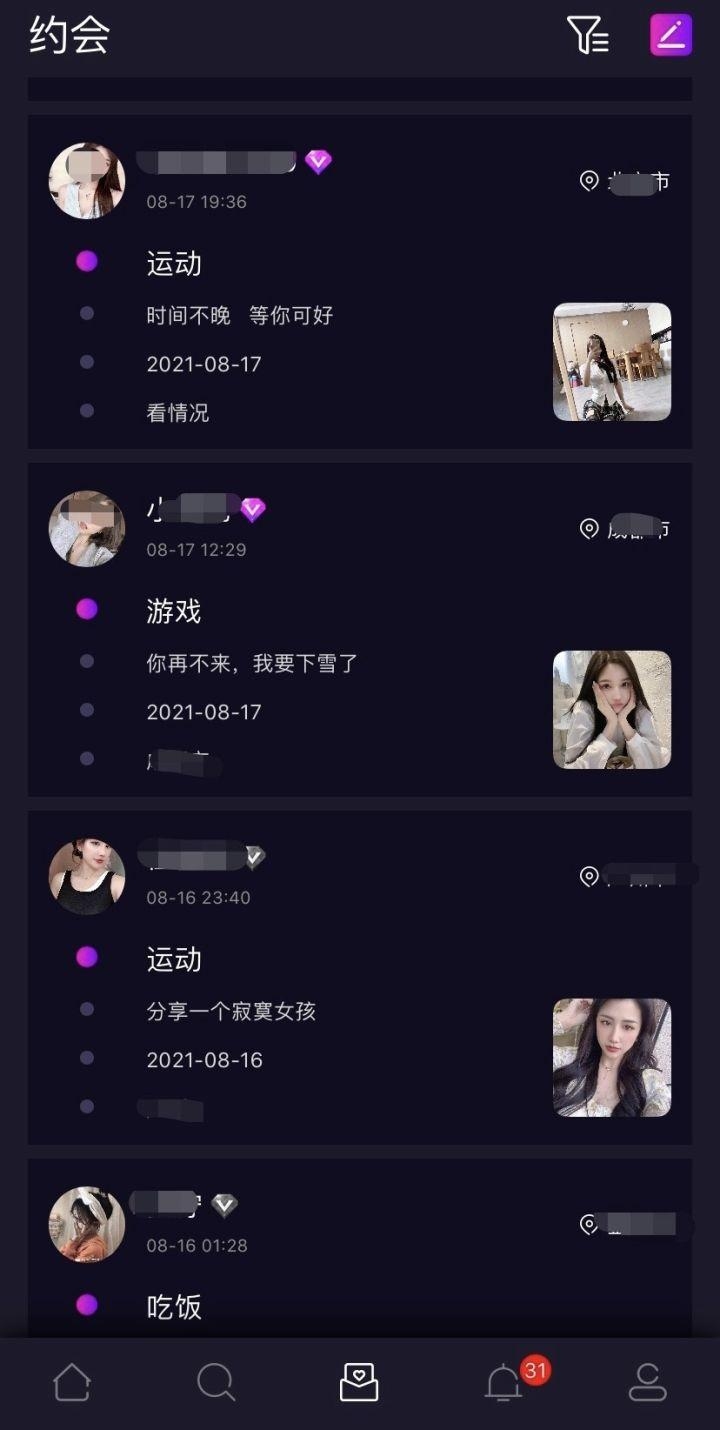Open the active messages tab in bottom bar
This screenshot has height=1430, width=720.
point(360,1382)
